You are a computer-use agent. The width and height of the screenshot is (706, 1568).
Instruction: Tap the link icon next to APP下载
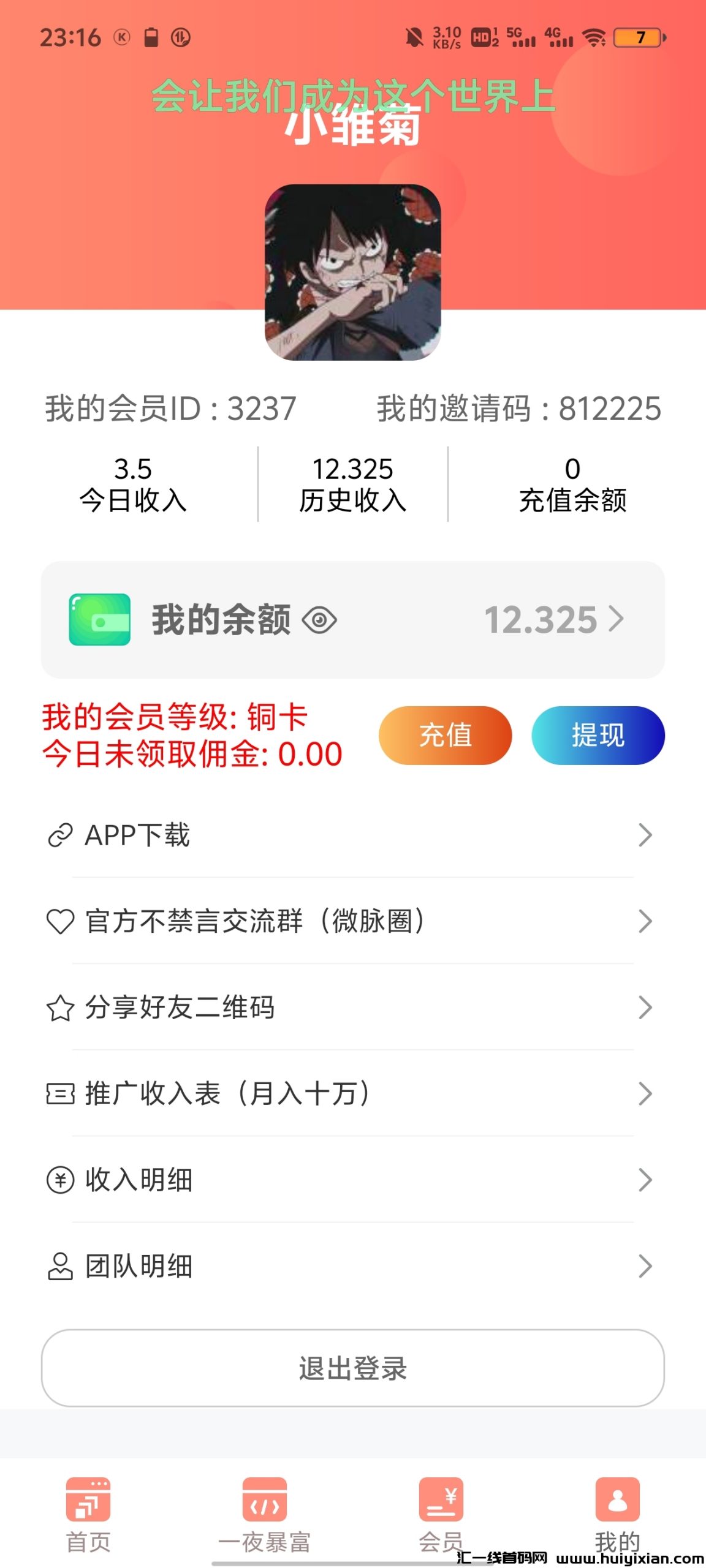59,834
